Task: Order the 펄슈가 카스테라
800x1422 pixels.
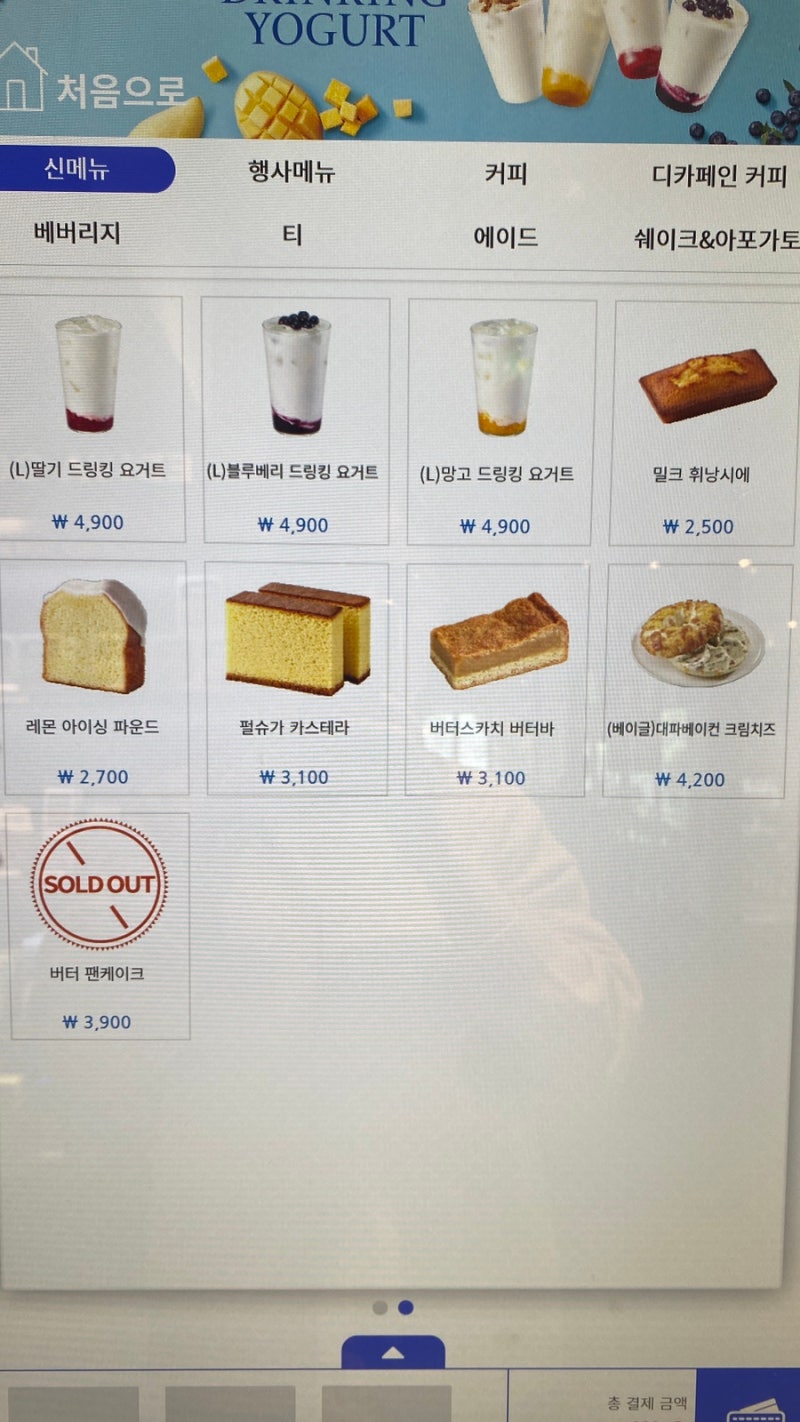Action: [x=297, y=675]
